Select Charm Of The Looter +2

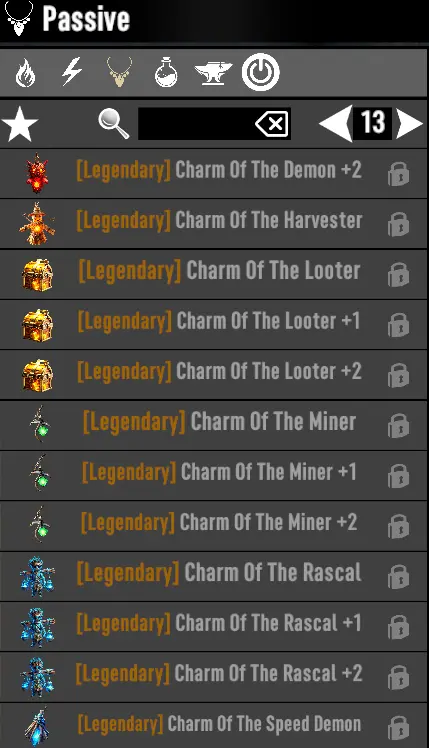coord(213,375)
